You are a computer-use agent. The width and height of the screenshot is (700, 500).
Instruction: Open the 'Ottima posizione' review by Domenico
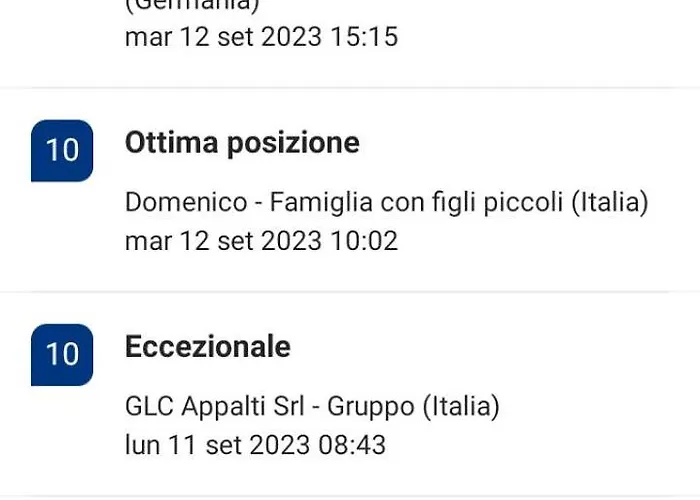[242, 144]
